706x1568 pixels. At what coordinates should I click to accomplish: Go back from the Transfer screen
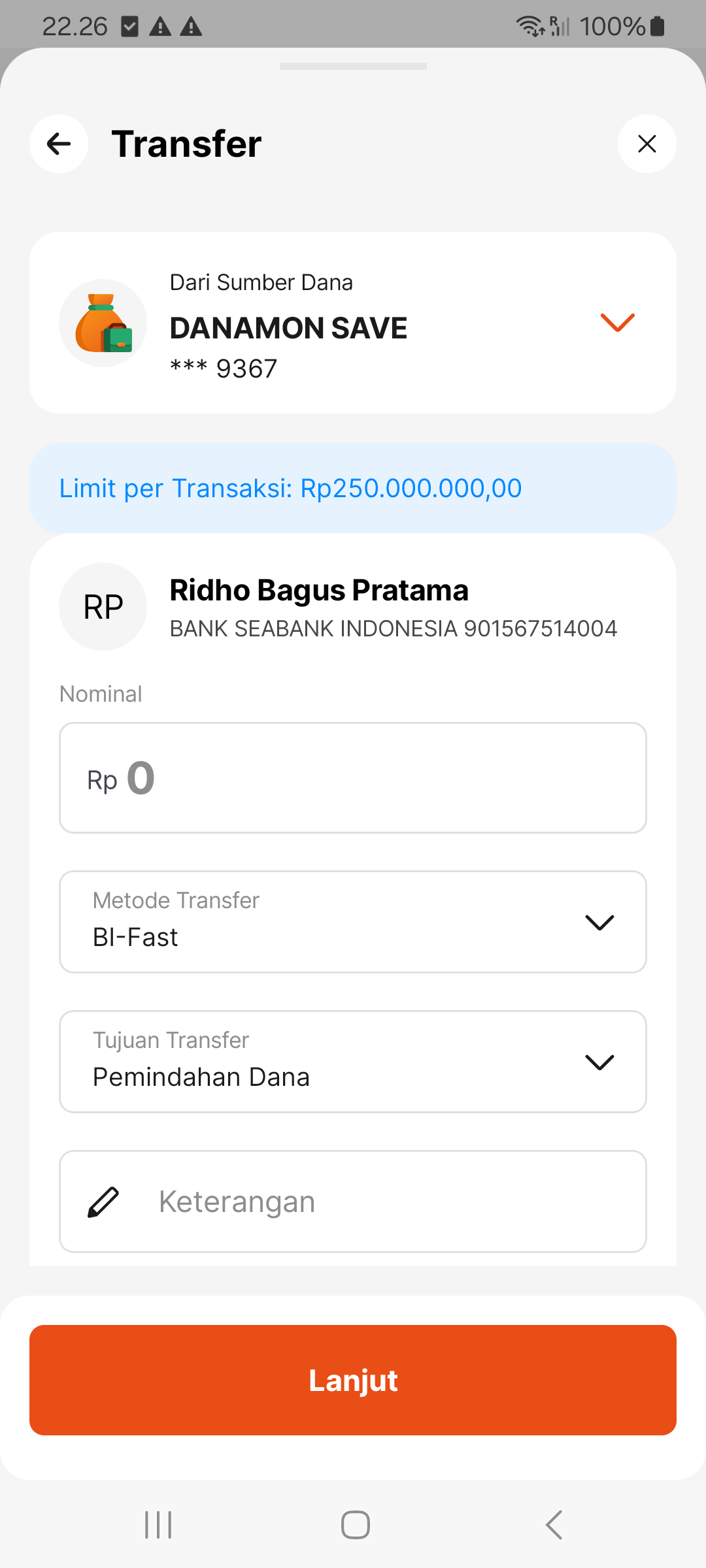(x=59, y=144)
